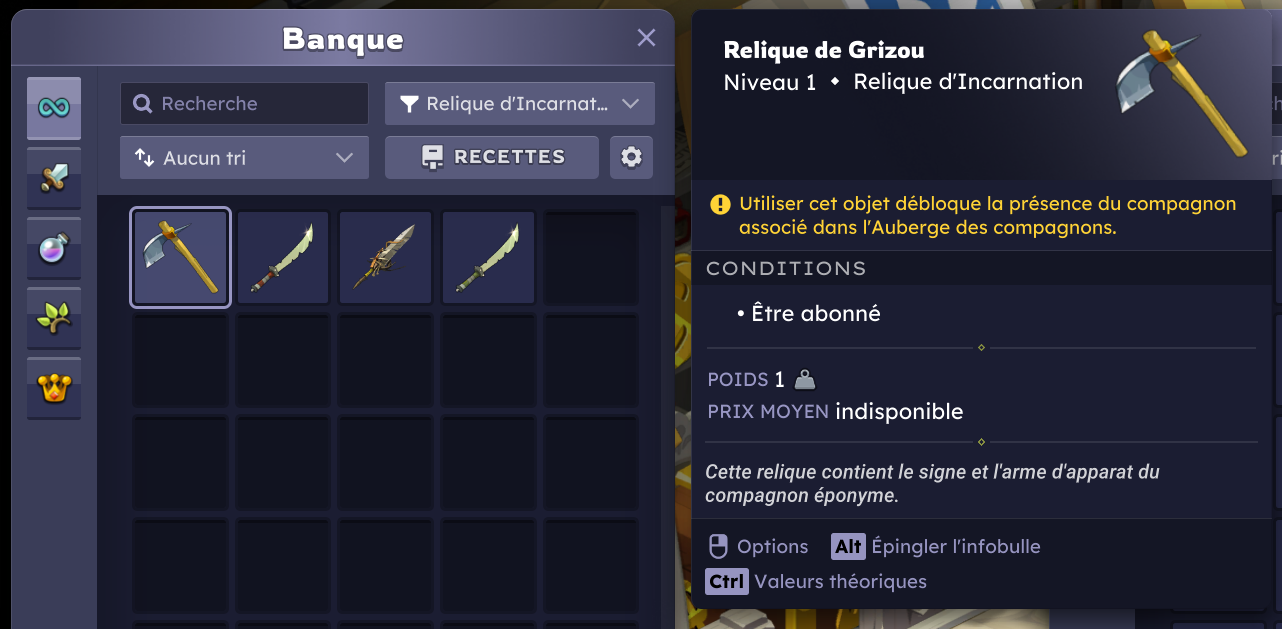Tap the Recherche search field
Screen dimensions: 1282x629
pos(245,104)
